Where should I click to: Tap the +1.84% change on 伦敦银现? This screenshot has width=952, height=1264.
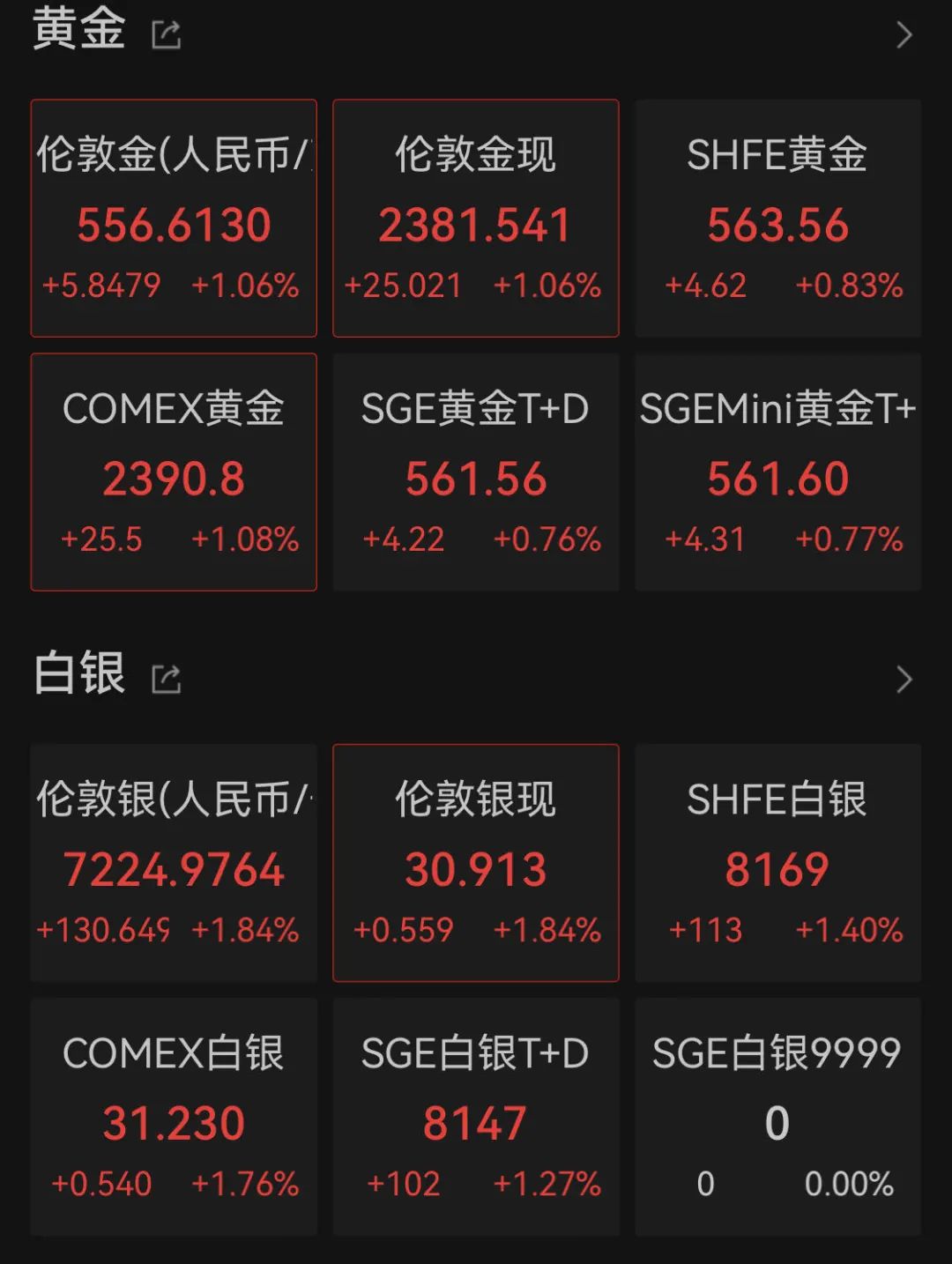click(x=547, y=929)
